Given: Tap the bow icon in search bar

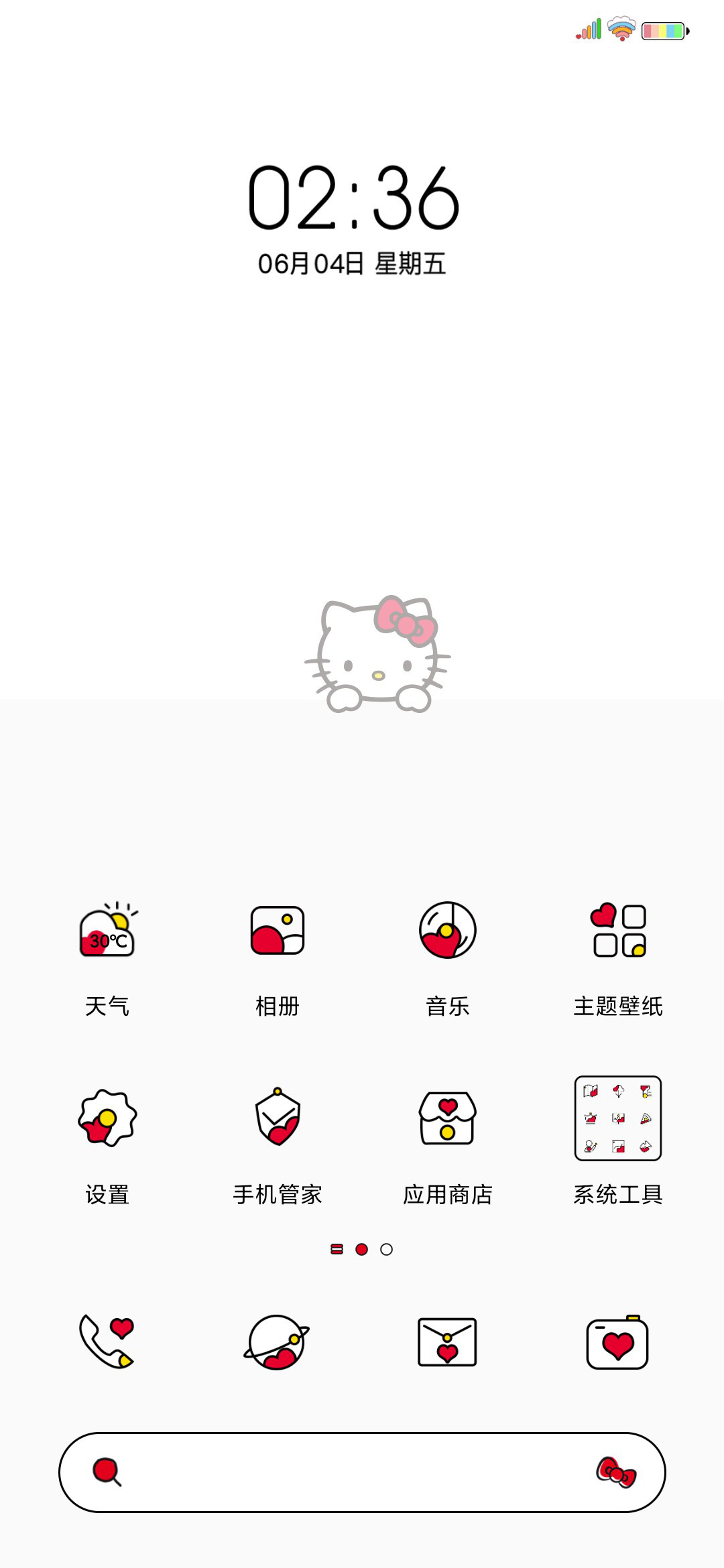Looking at the screenshot, I should [x=616, y=1472].
